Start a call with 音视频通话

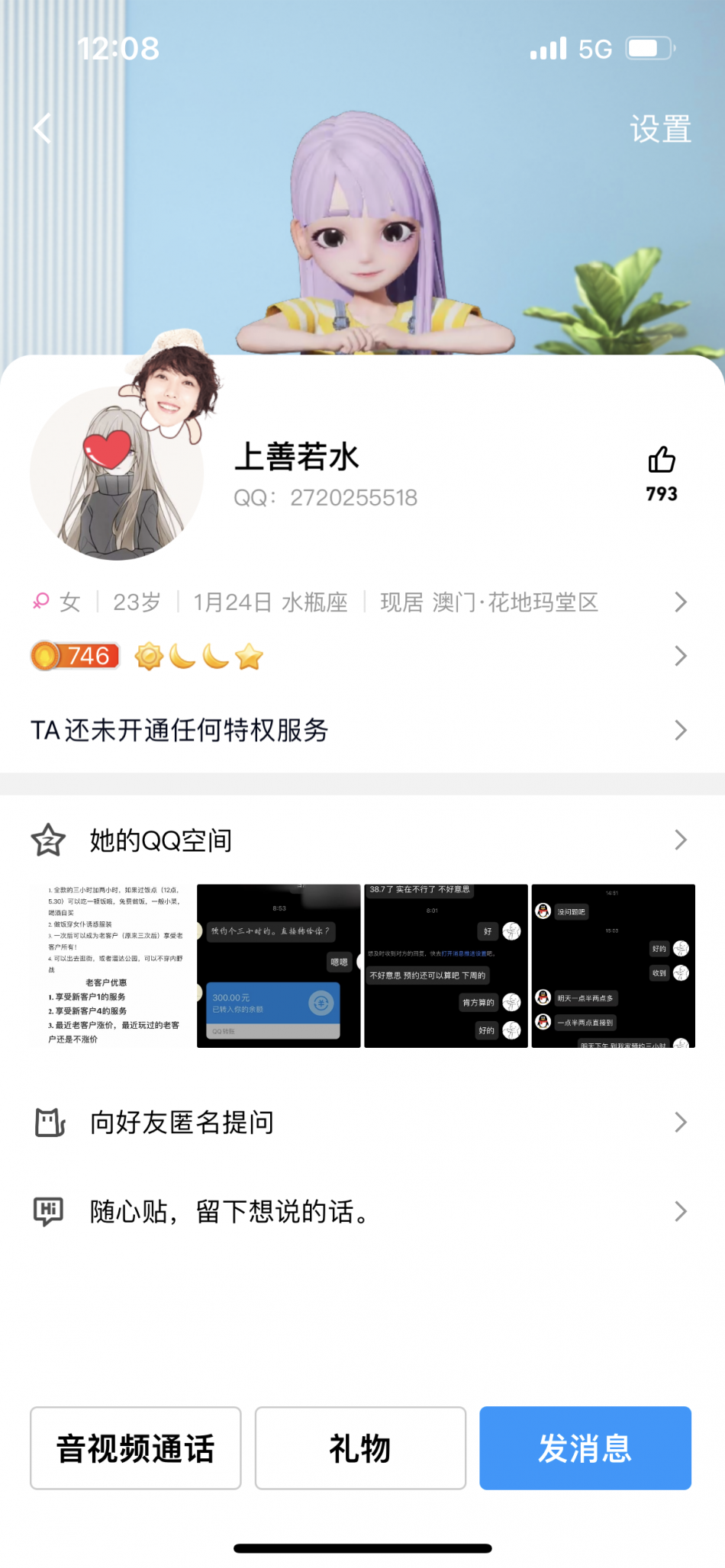(136, 1448)
